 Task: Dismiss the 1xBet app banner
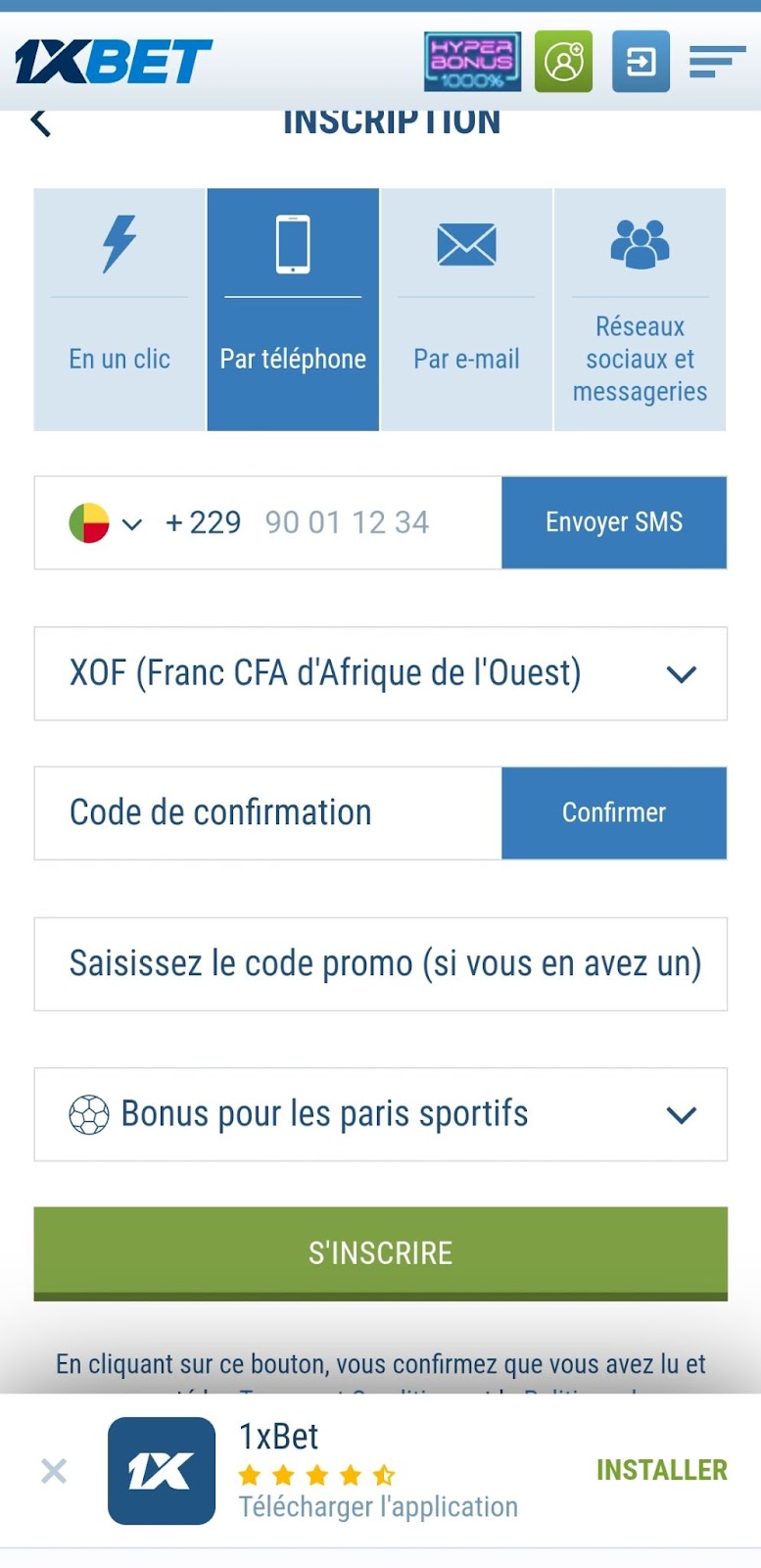click(x=54, y=1471)
